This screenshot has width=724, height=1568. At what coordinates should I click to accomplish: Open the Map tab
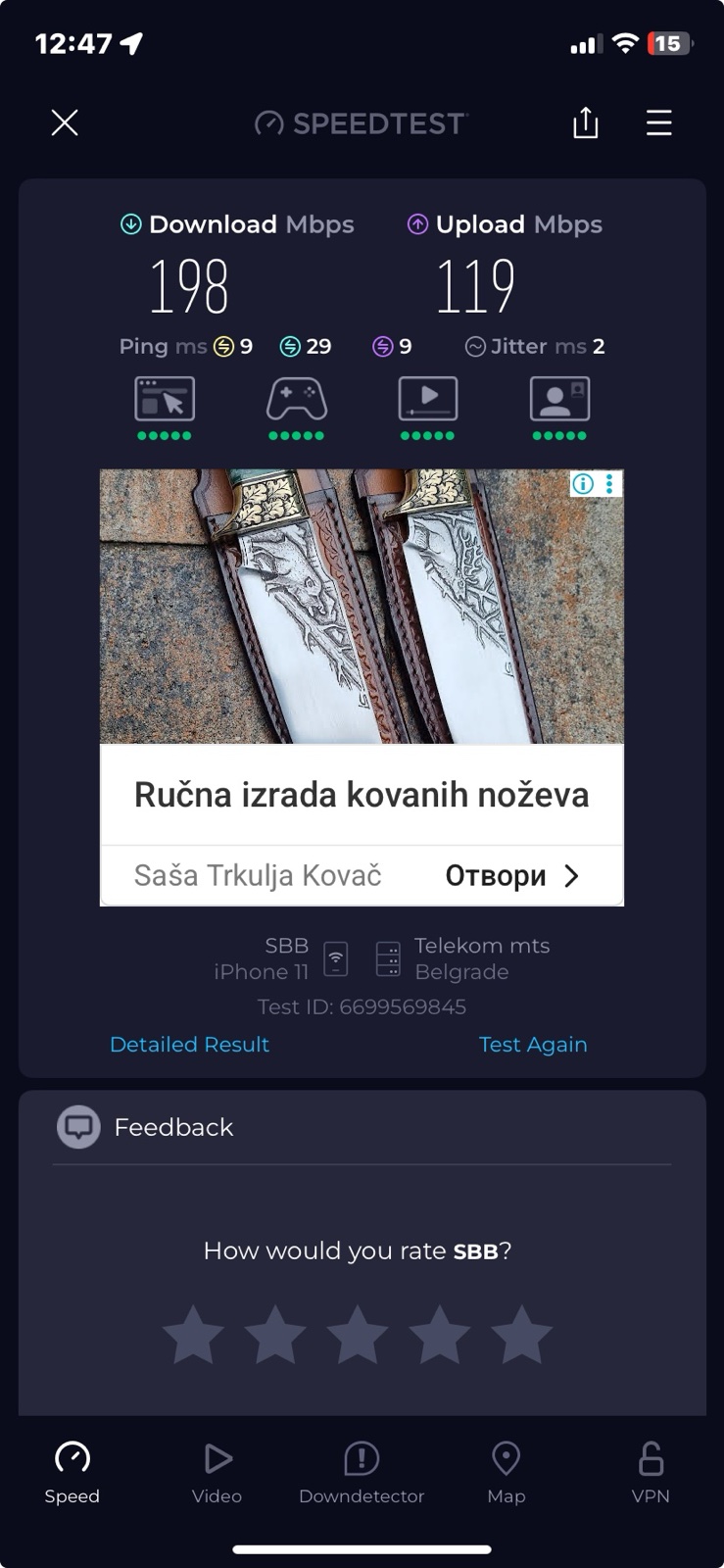pyautogui.click(x=507, y=1472)
